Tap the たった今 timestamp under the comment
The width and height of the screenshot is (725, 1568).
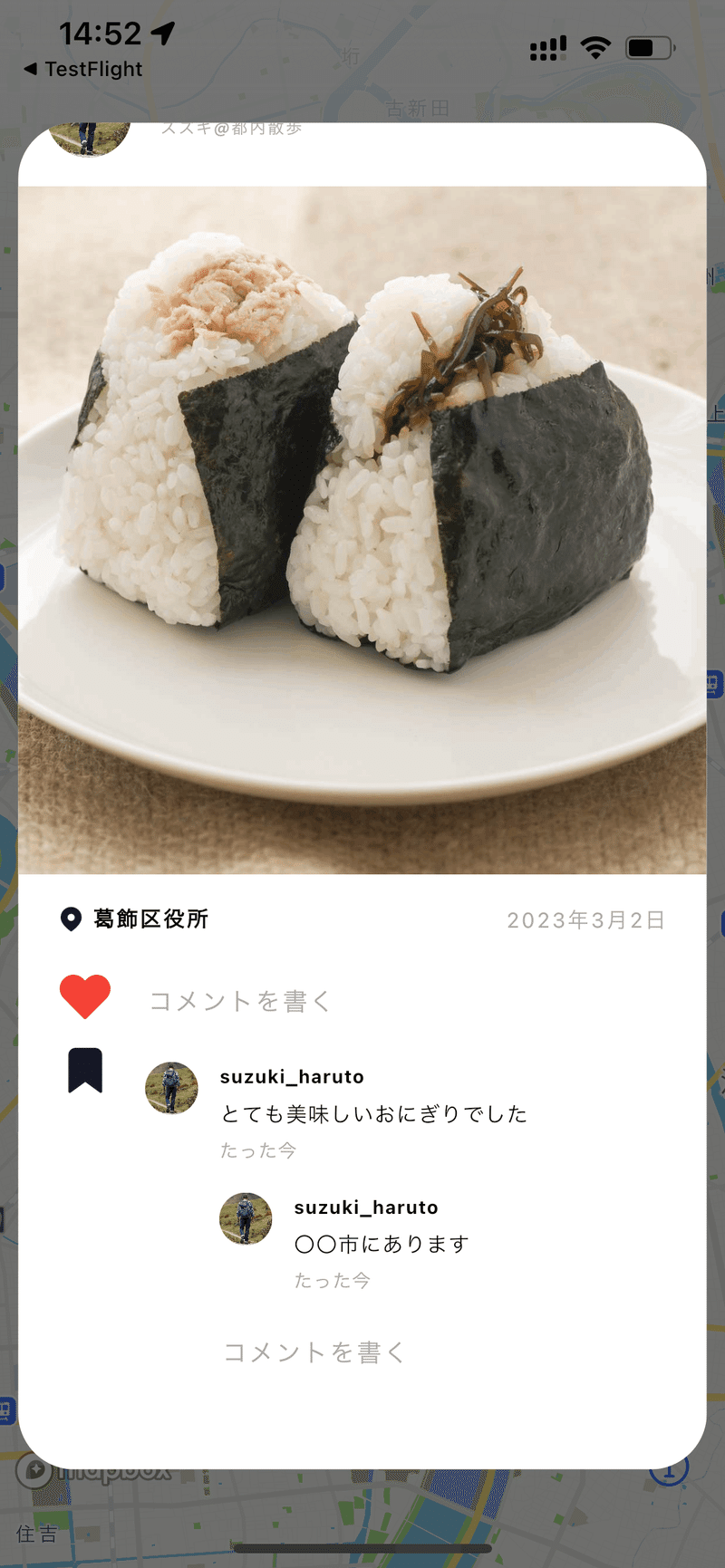tap(257, 1150)
